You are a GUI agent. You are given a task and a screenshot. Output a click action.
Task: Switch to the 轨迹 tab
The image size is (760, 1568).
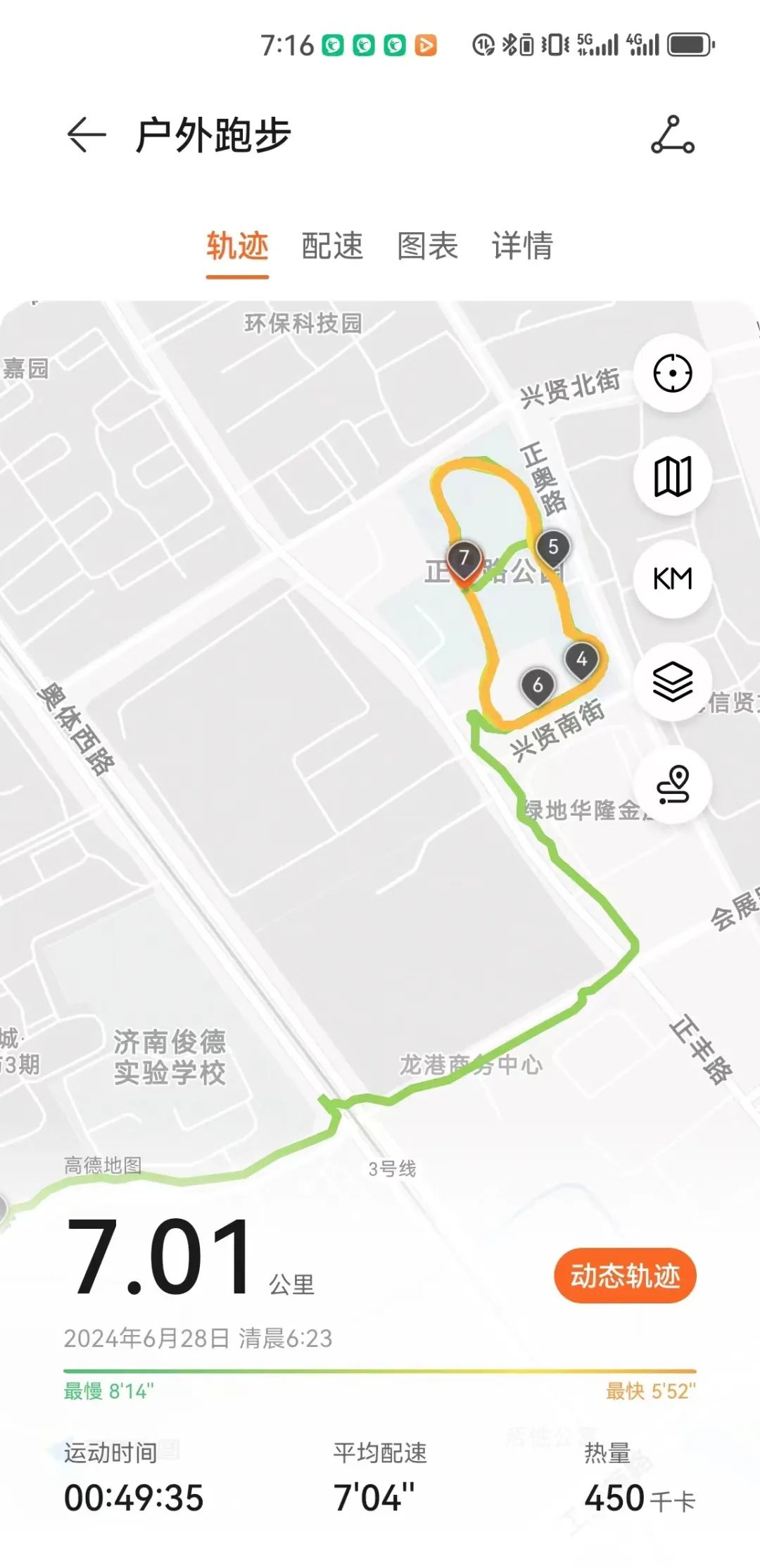click(x=237, y=246)
